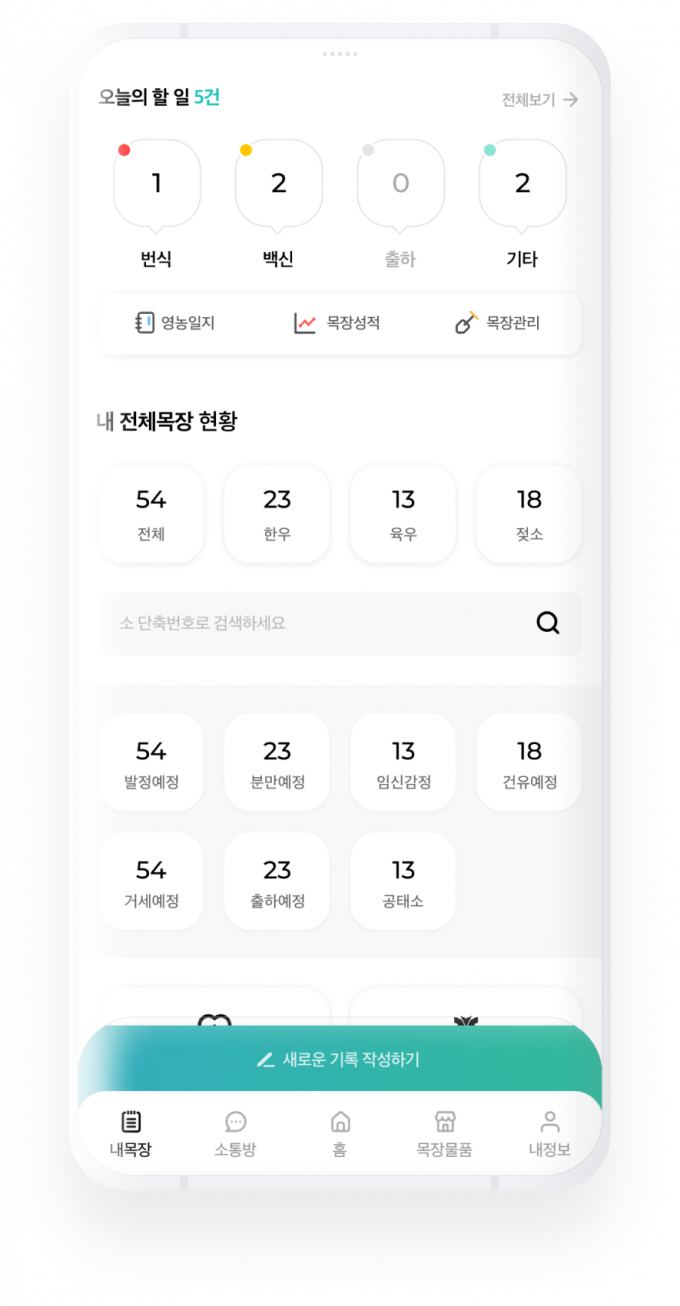Image resolution: width=680 pixels, height=1306 pixels.
Task: Open the 공태소 card
Action: click(x=403, y=881)
